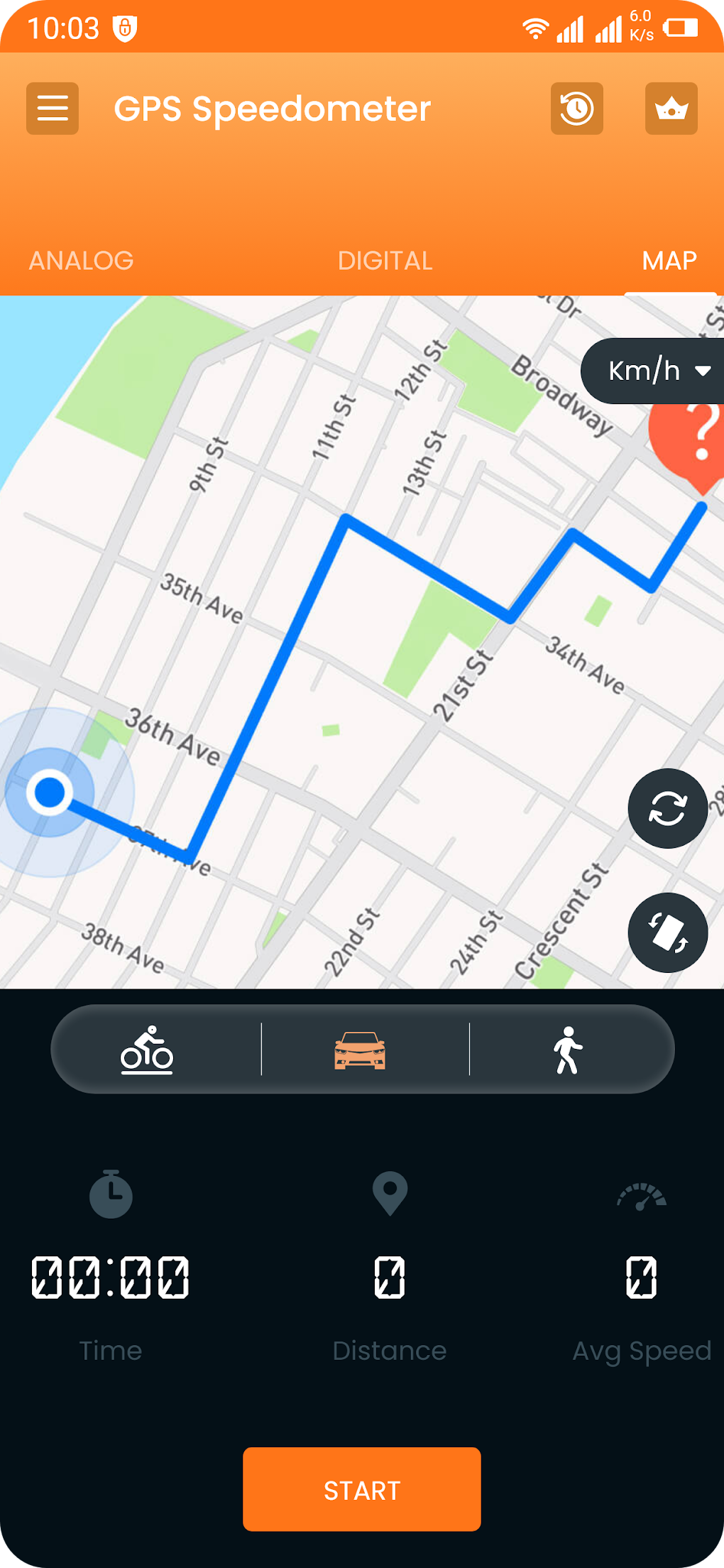Tap the screen rotation button
724x1568 pixels.
[667, 932]
